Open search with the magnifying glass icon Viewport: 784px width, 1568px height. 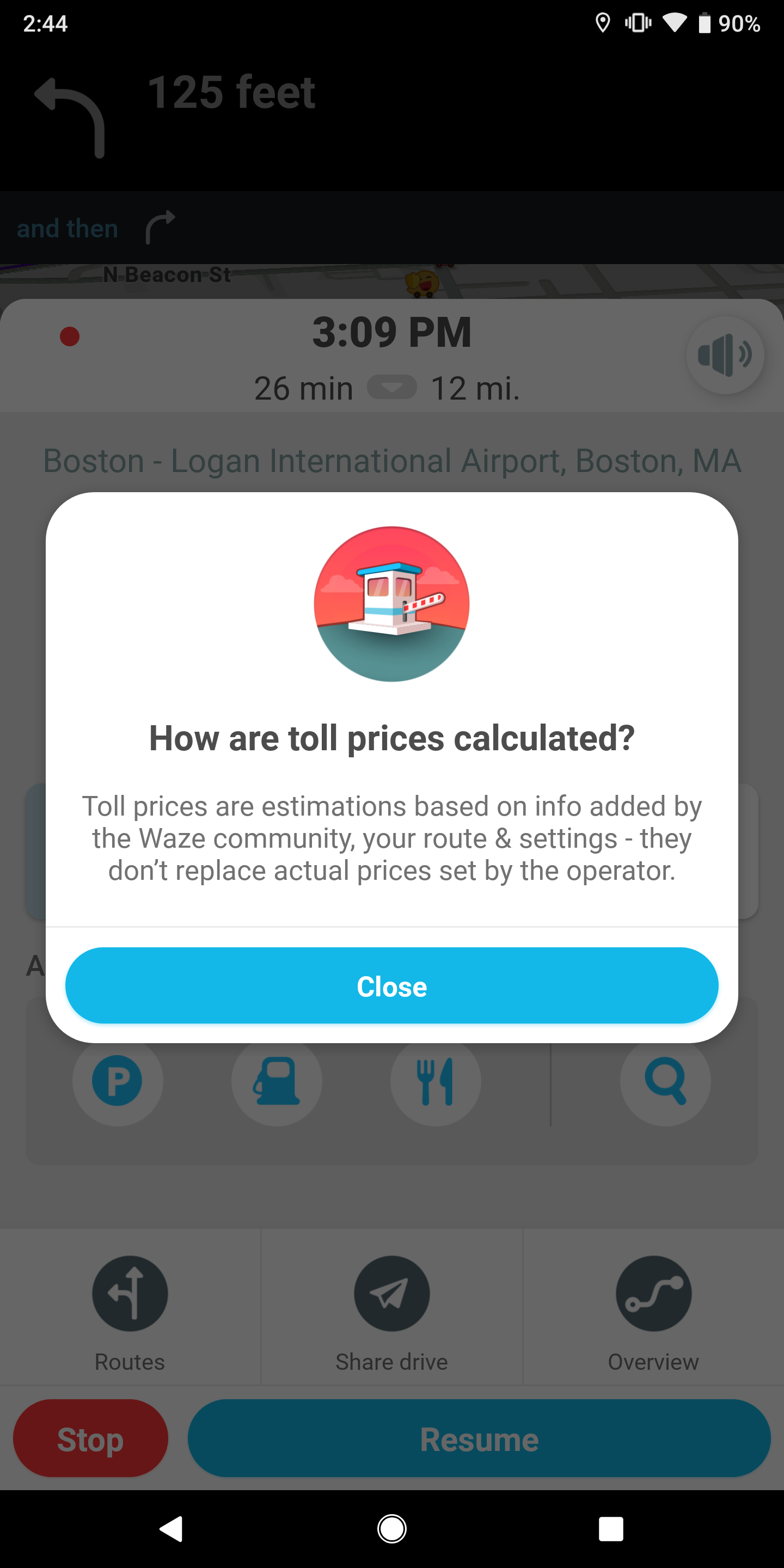pyautogui.click(x=665, y=1080)
